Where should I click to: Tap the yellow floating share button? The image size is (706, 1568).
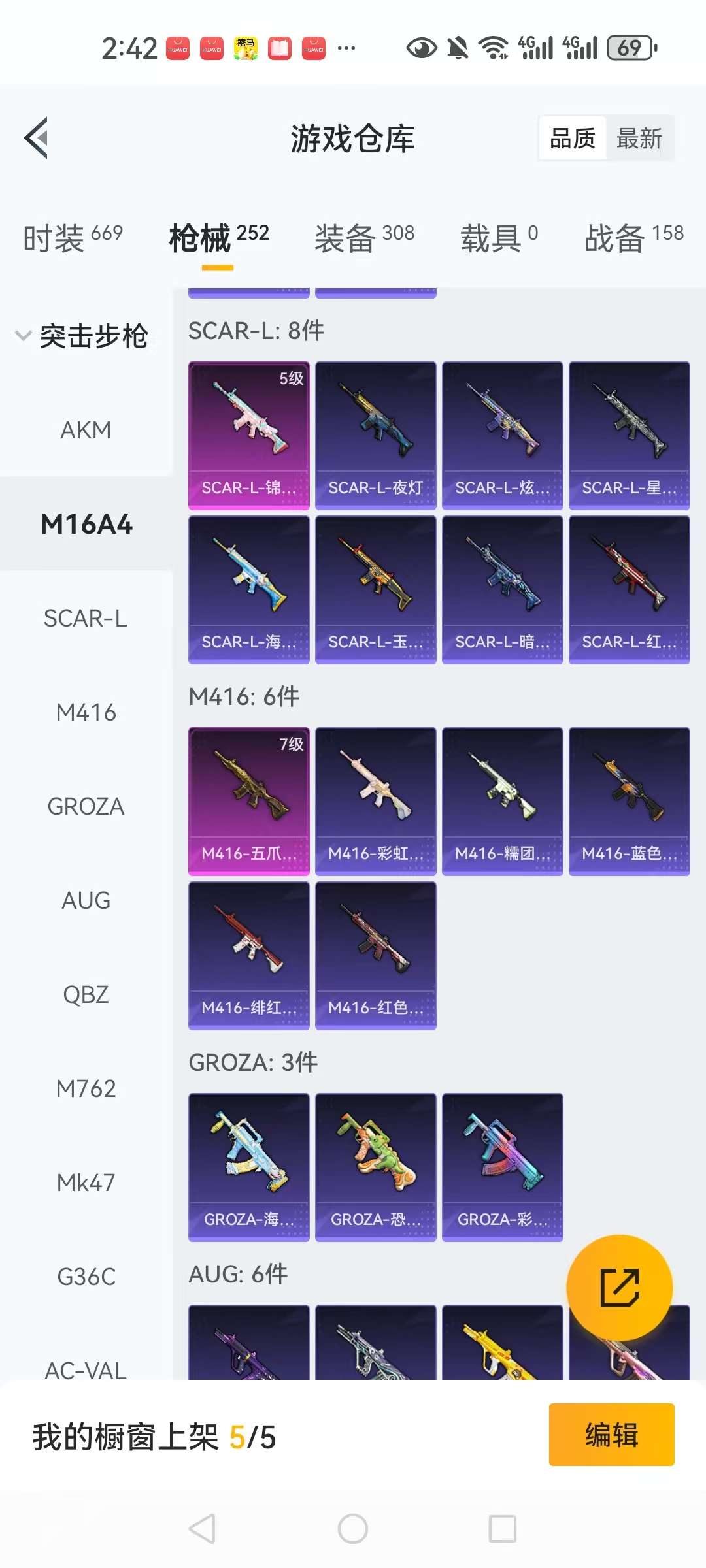click(x=619, y=1288)
